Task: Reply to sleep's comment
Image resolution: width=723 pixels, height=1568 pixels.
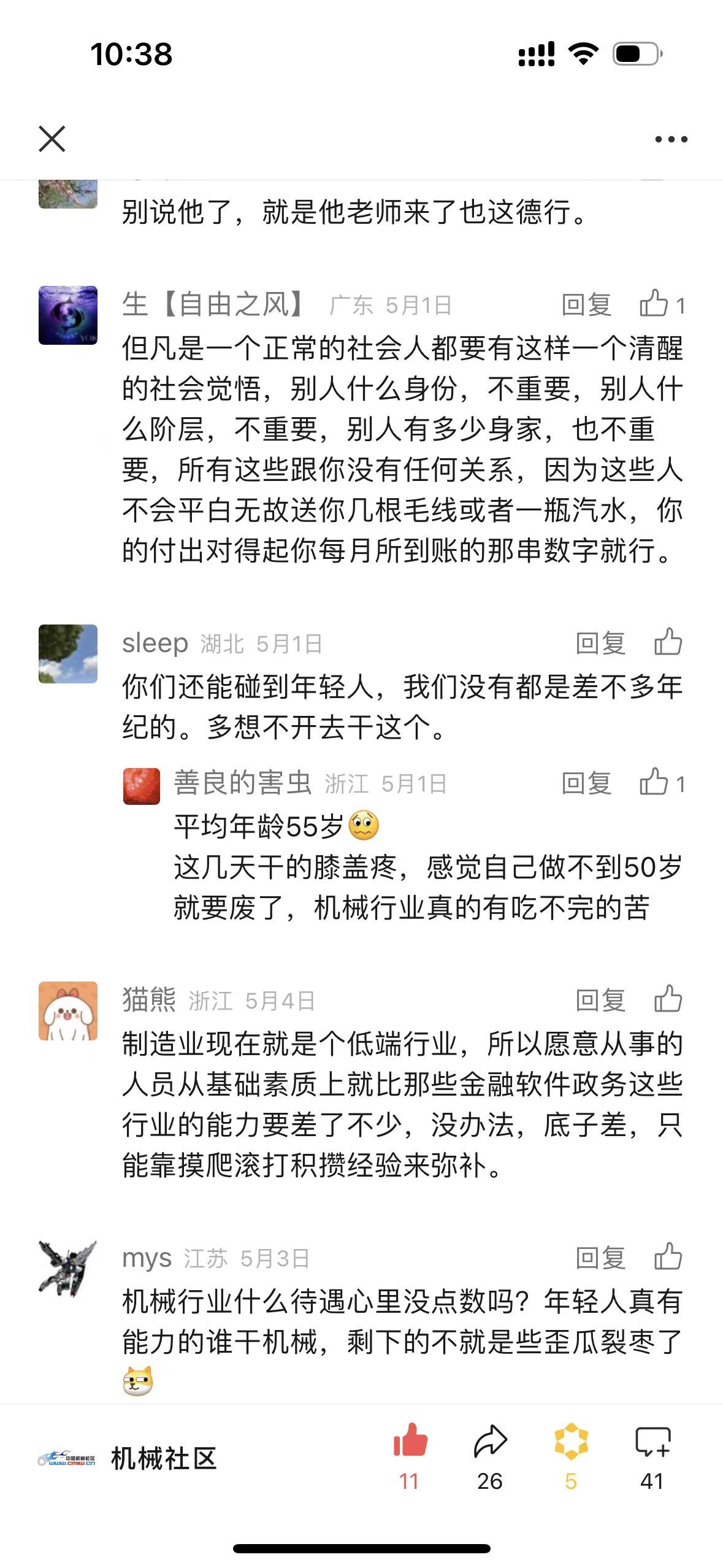Action: coord(600,644)
